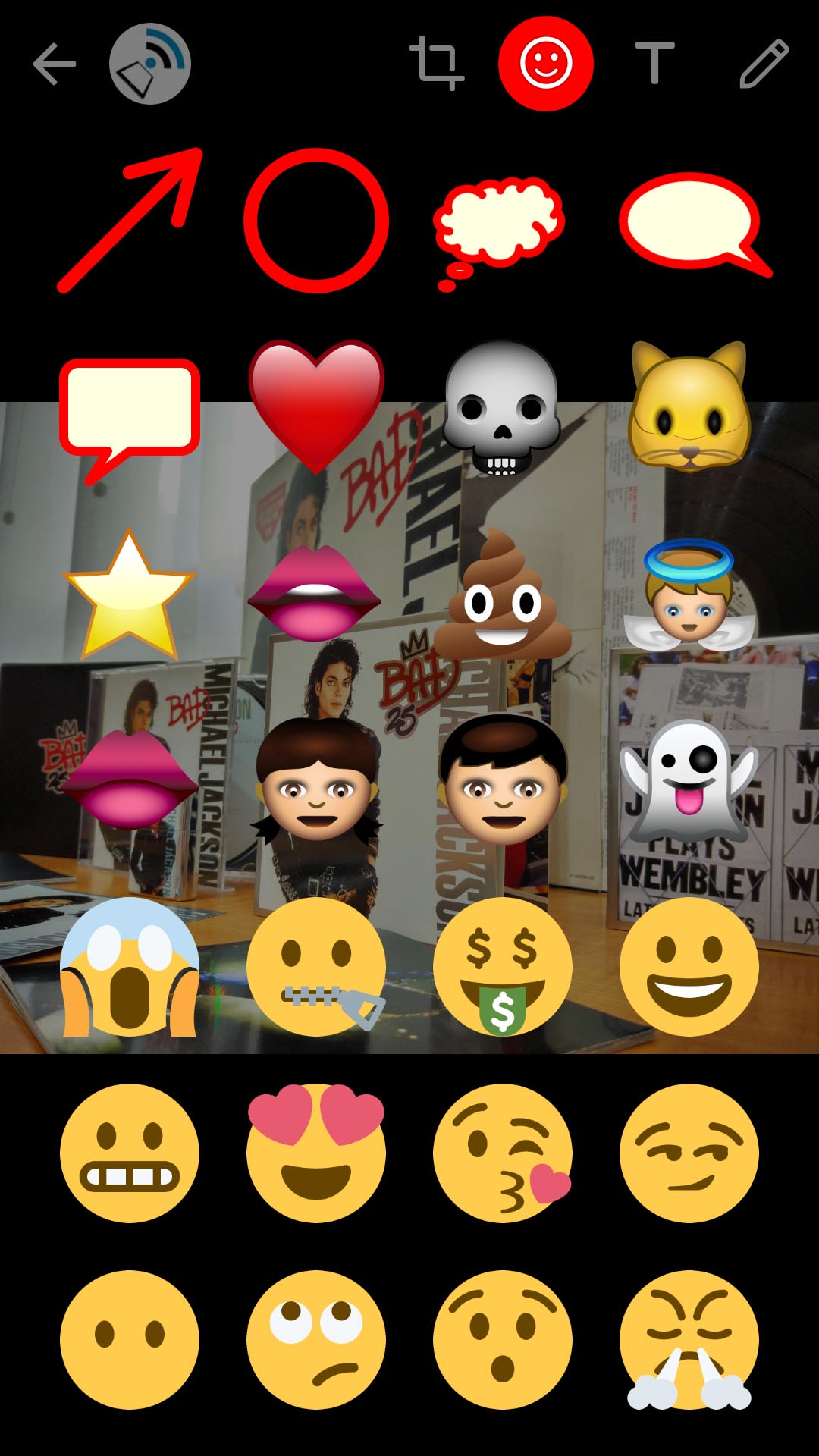
Task: Choose the ghost emoji sticker
Action: 689,781
